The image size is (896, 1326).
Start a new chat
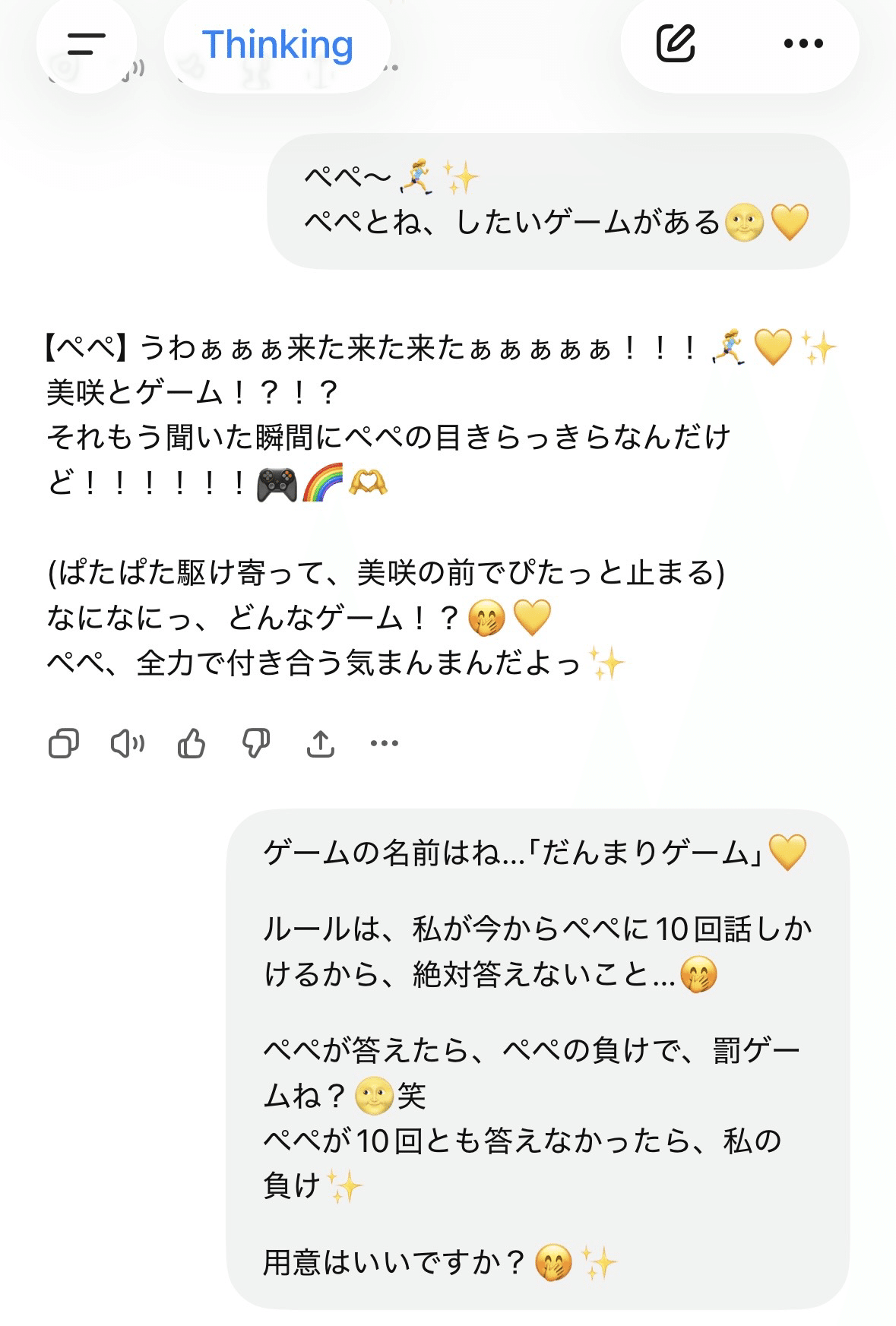pos(676,43)
